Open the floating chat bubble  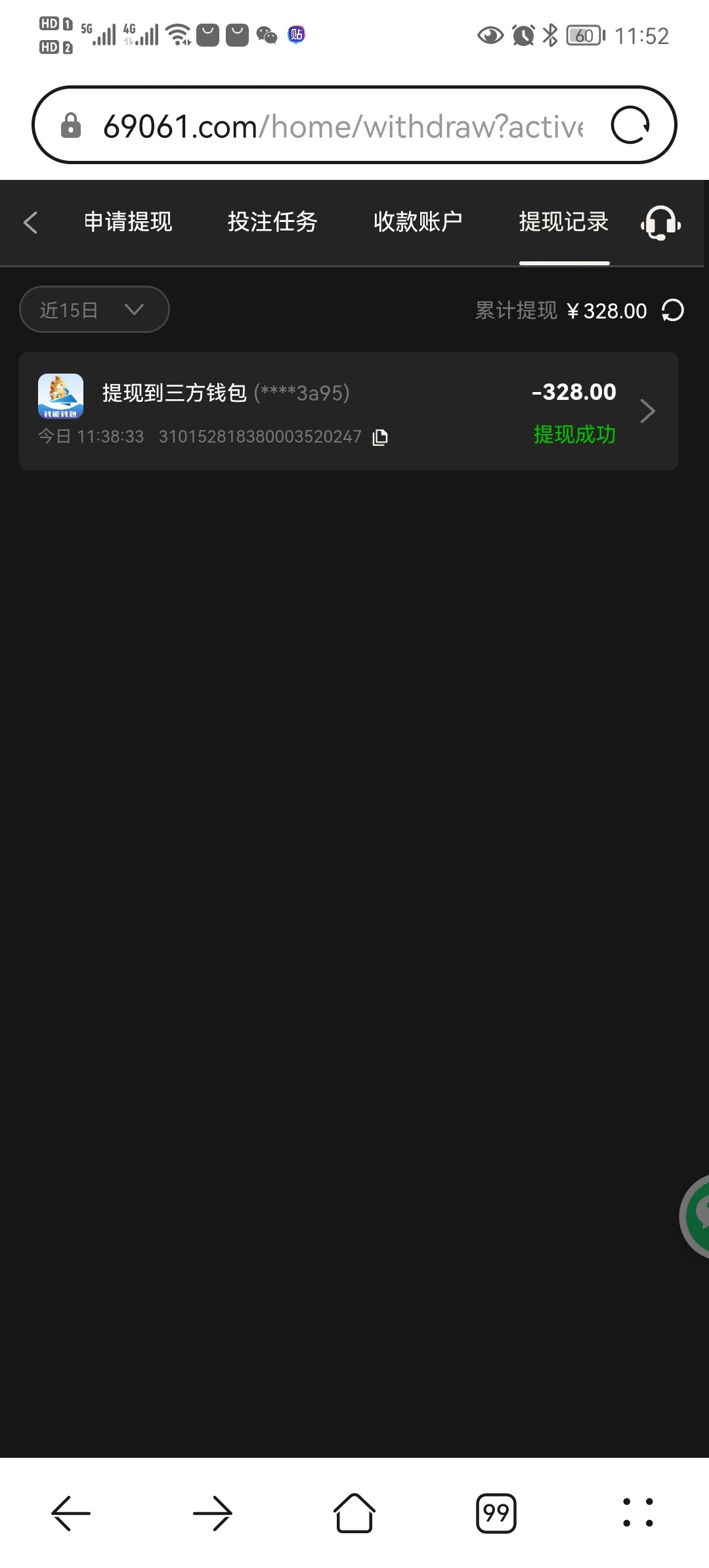(x=697, y=1216)
